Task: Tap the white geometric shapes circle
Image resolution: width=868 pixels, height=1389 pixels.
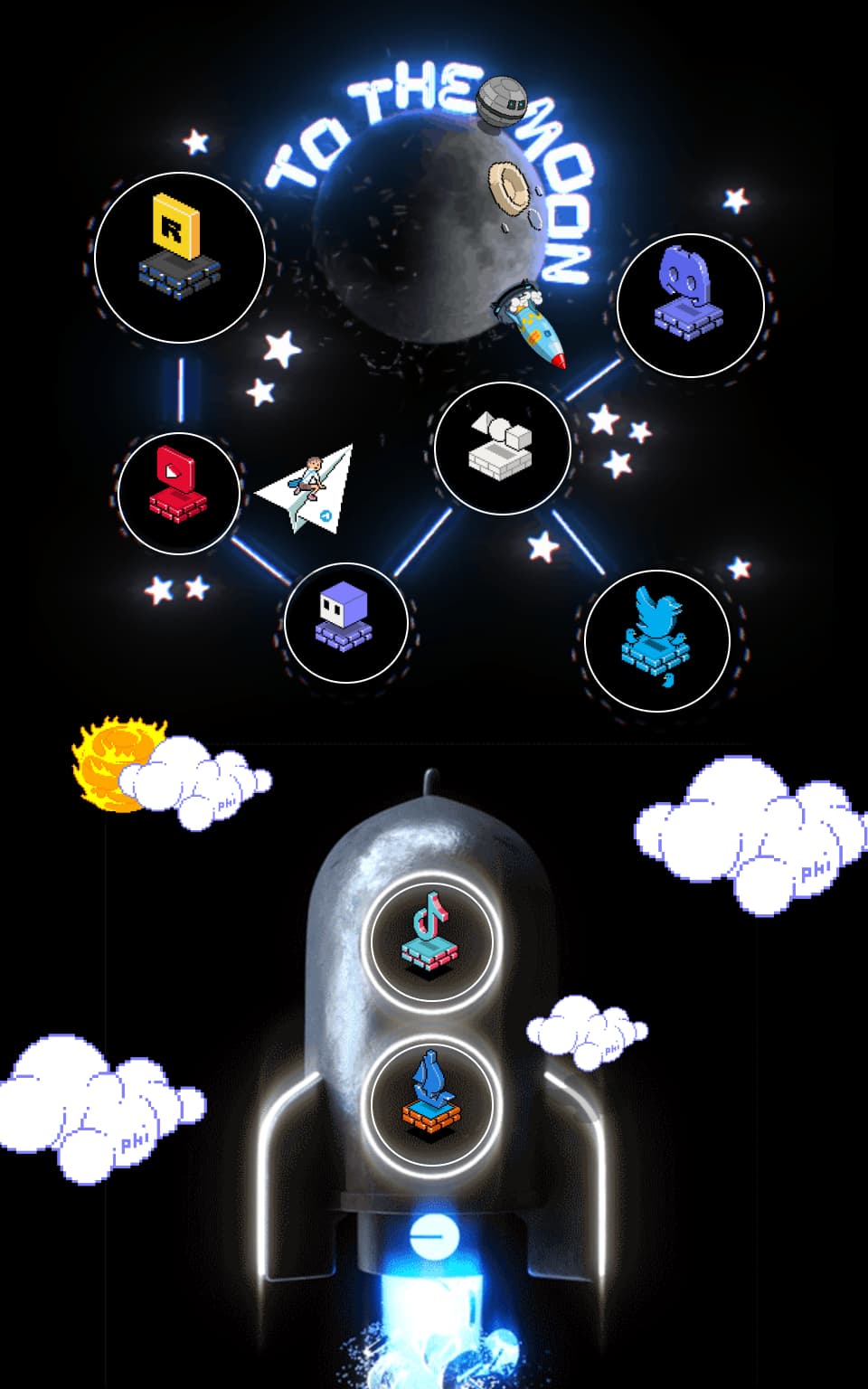Action: point(502,448)
